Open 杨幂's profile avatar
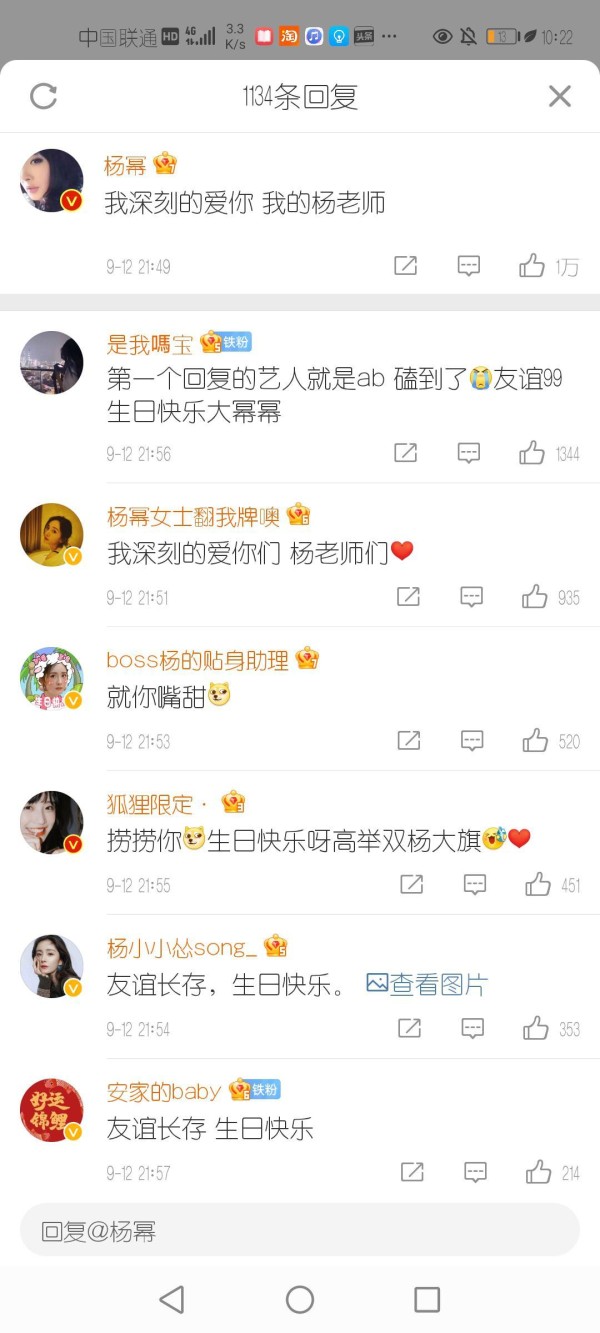The width and height of the screenshot is (600, 1333). [52, 181]
